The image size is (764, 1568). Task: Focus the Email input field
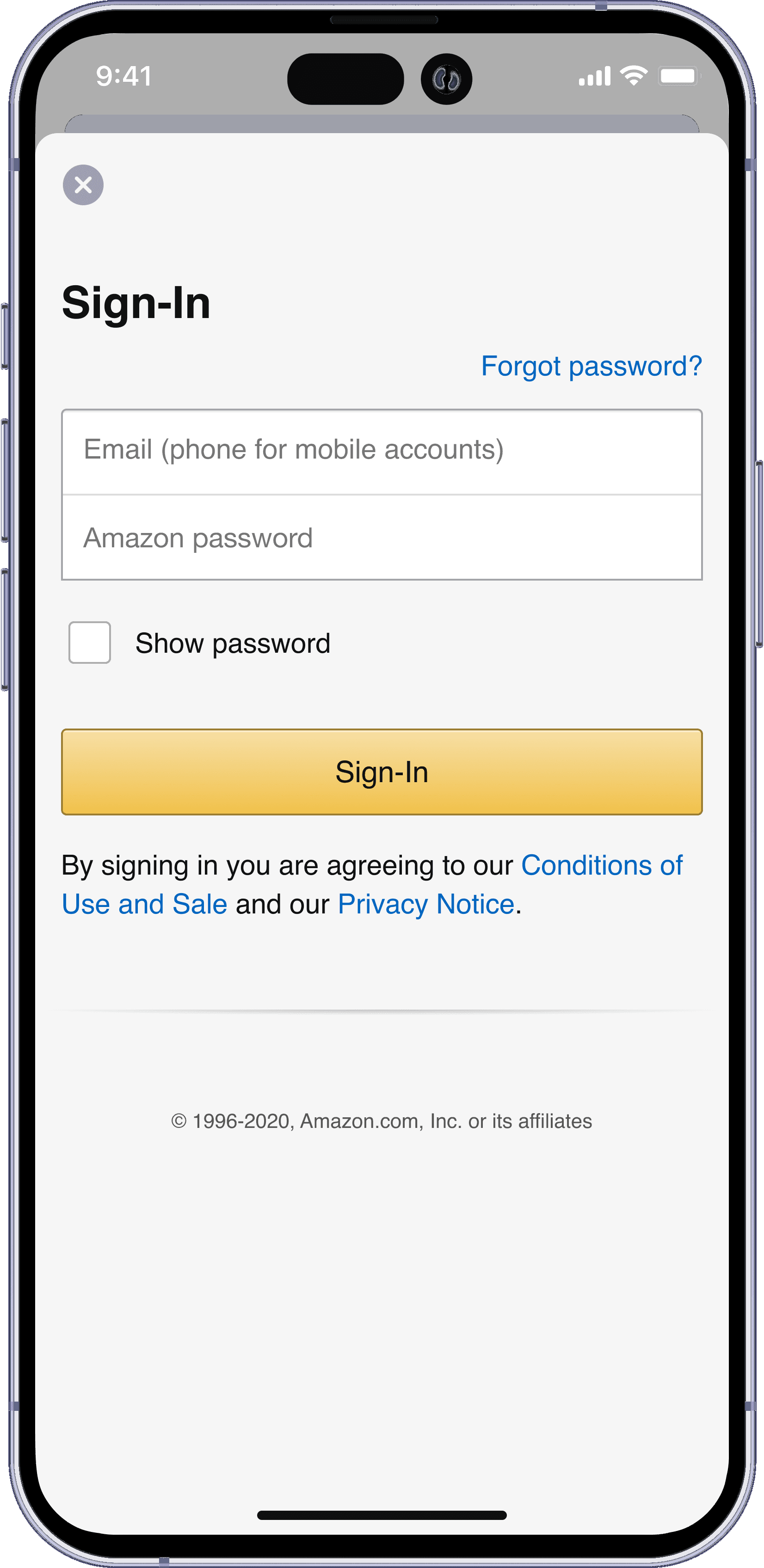coord(382,450)
